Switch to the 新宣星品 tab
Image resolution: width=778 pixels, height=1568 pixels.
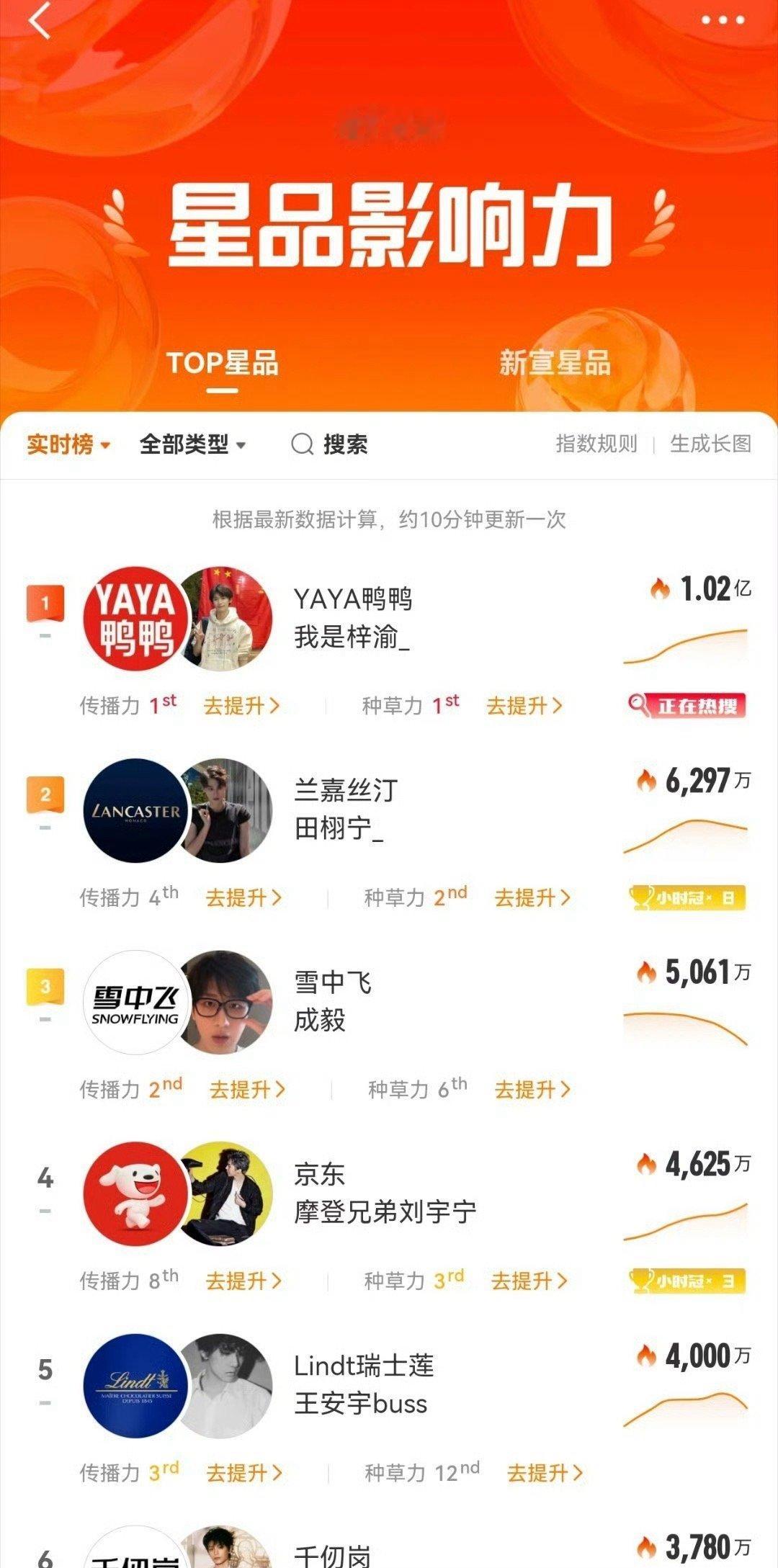tap(555, 362)
